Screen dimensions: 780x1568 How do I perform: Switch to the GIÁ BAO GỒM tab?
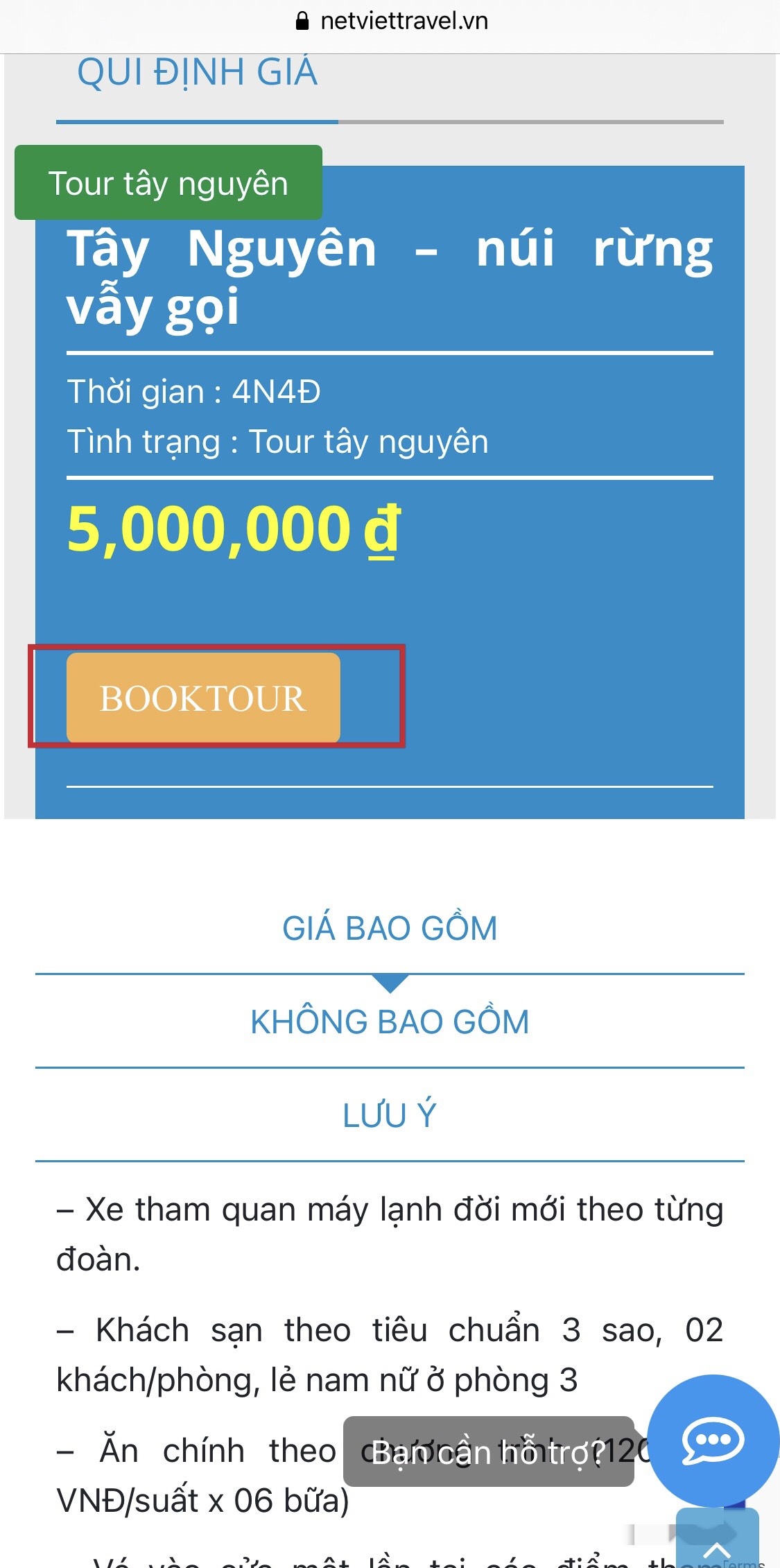tap(390, 928)
